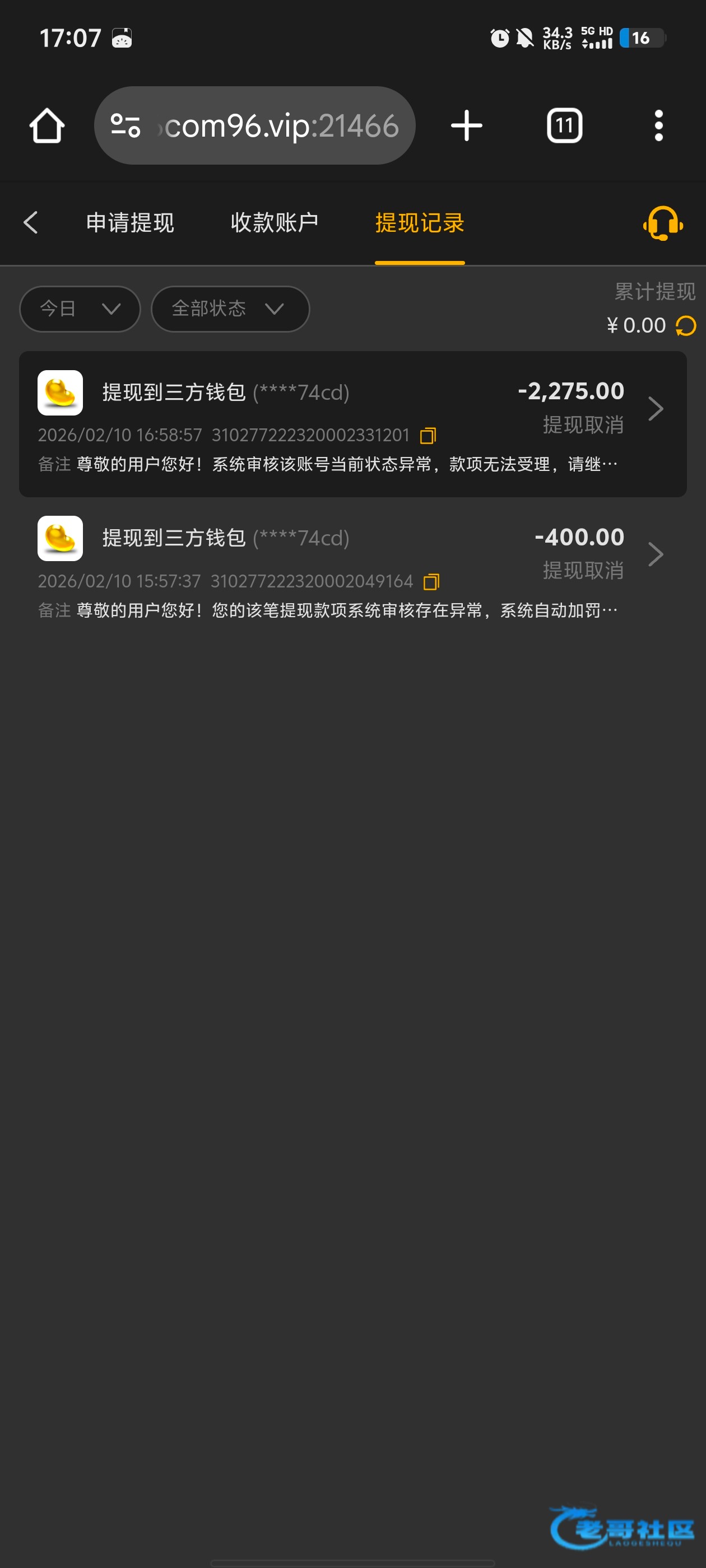Copy order number 310277222320002049164
This screenshot has height=1568, width=706.
pyautogui.click(x=431, y=582)
